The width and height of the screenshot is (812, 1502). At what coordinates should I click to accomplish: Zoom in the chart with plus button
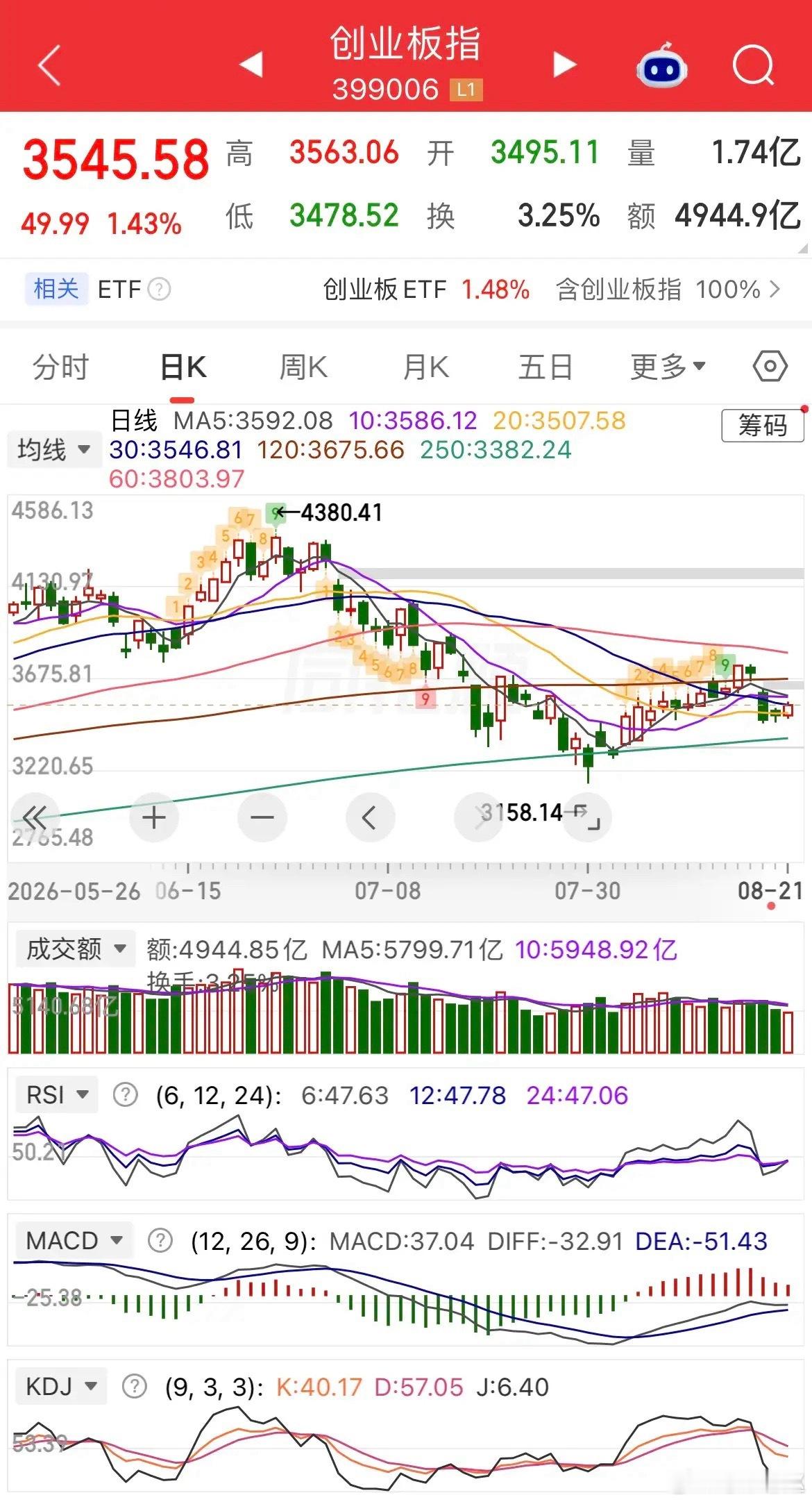pyautogui.click(x=154, y=817)
